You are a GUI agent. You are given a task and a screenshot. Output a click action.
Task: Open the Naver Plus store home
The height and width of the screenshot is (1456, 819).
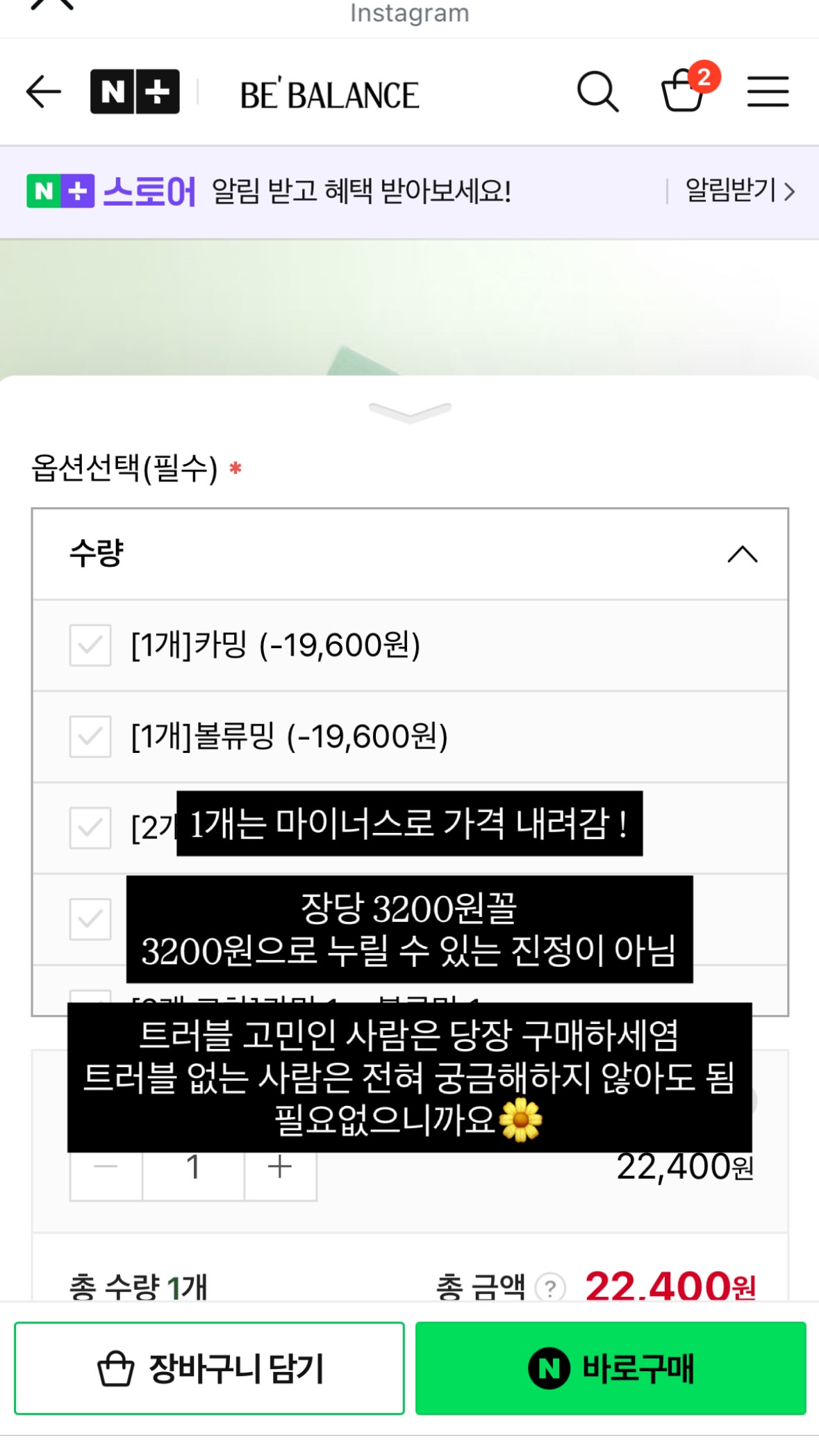click(x=135, y=92)
